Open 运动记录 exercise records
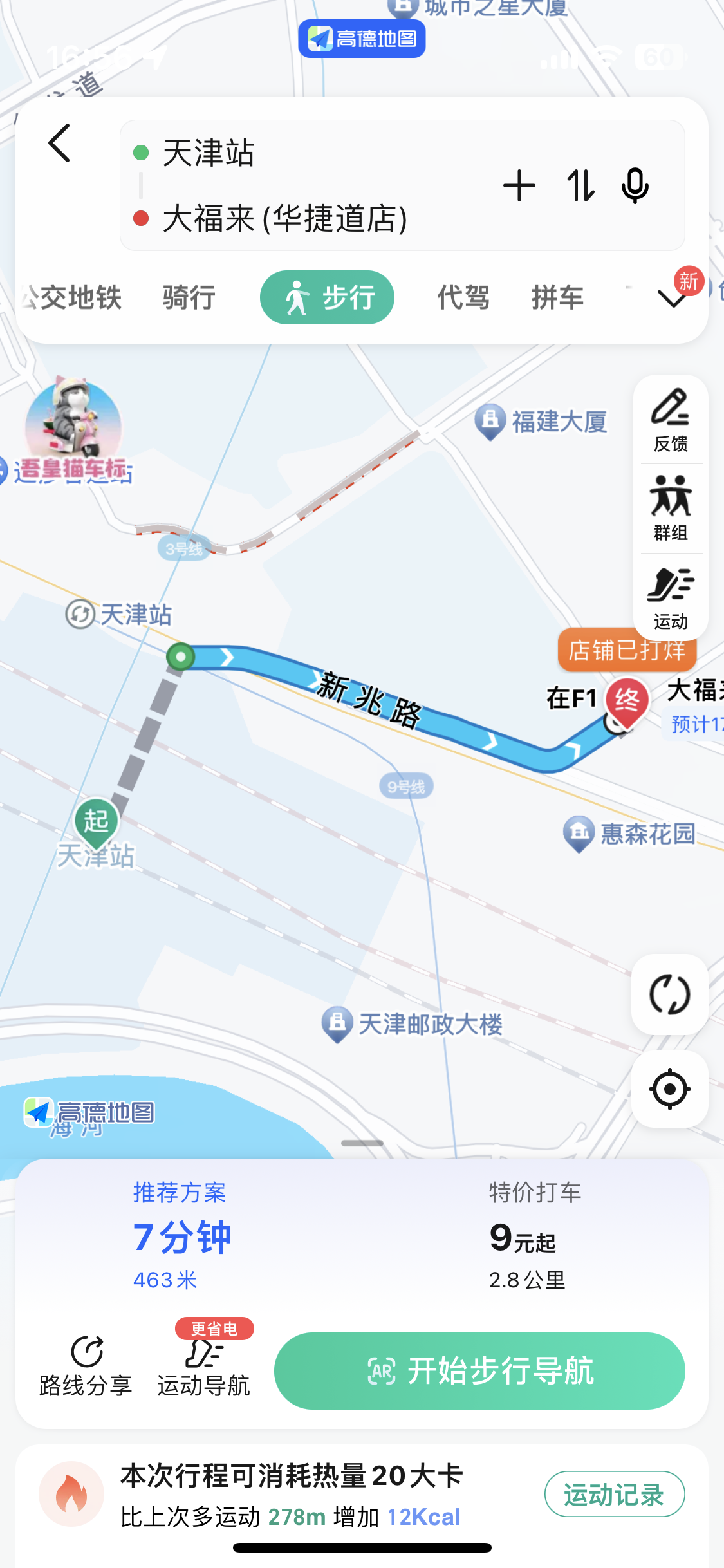 coord(614,1494)
